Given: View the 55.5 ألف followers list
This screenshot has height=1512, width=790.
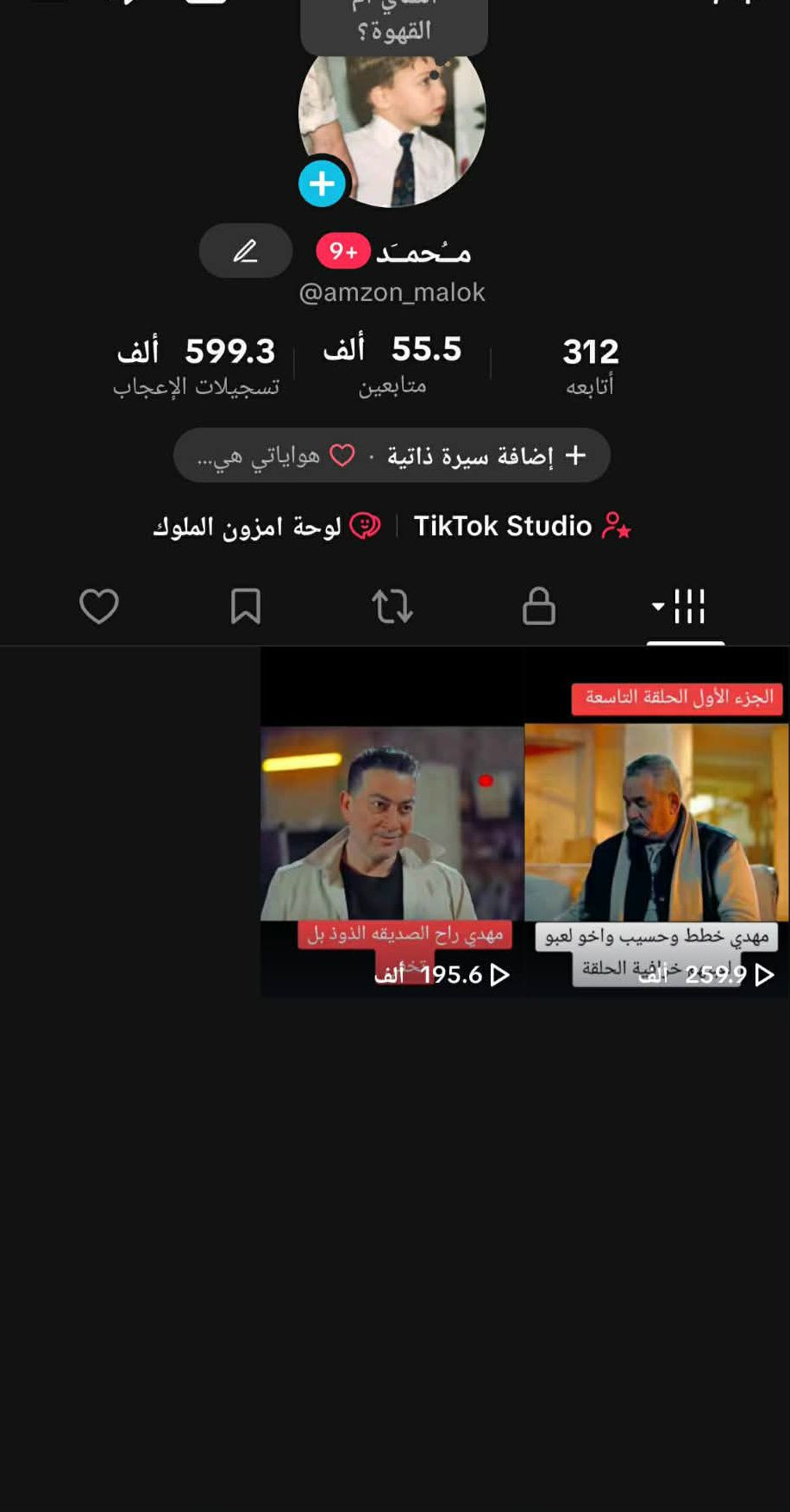Looking at the screenshot, I should pos(392,366).
